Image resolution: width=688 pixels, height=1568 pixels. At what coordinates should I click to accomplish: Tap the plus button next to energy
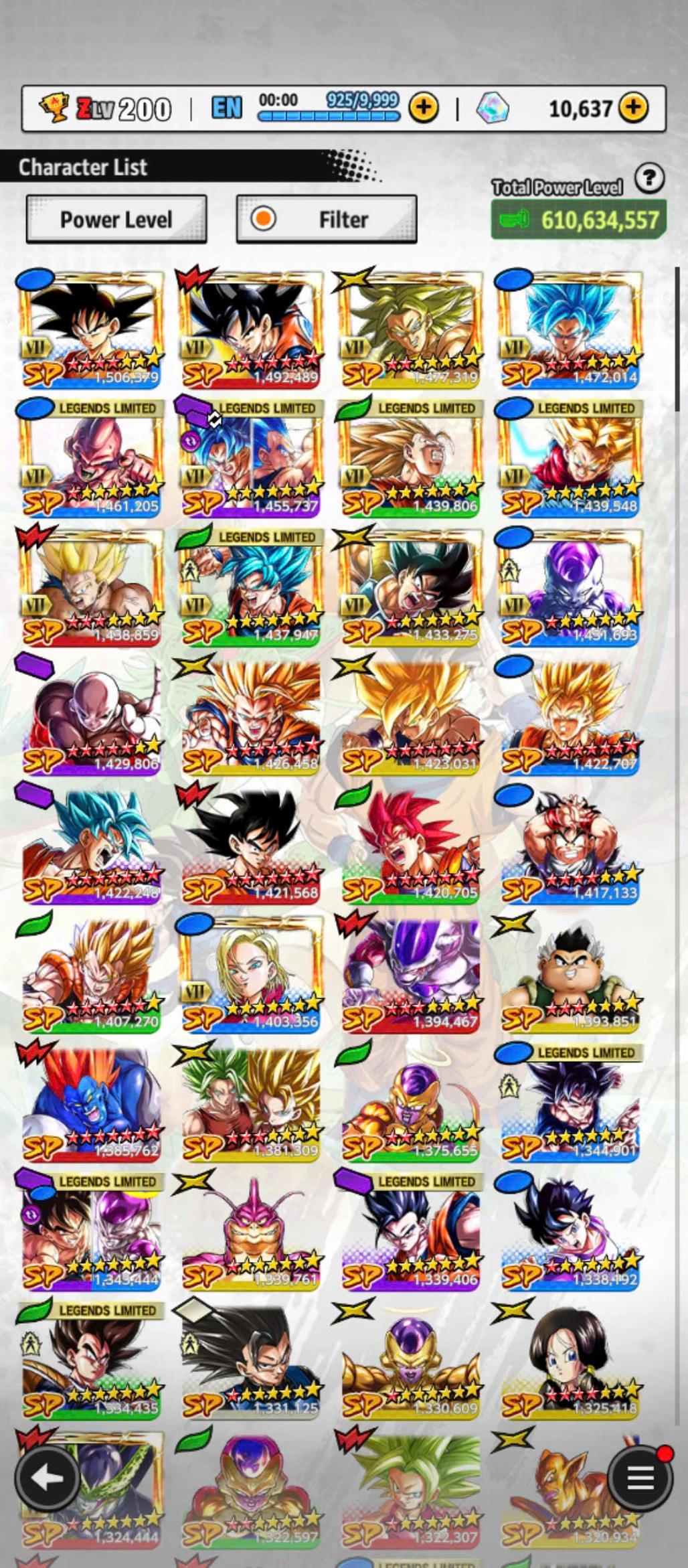(424, 108)
